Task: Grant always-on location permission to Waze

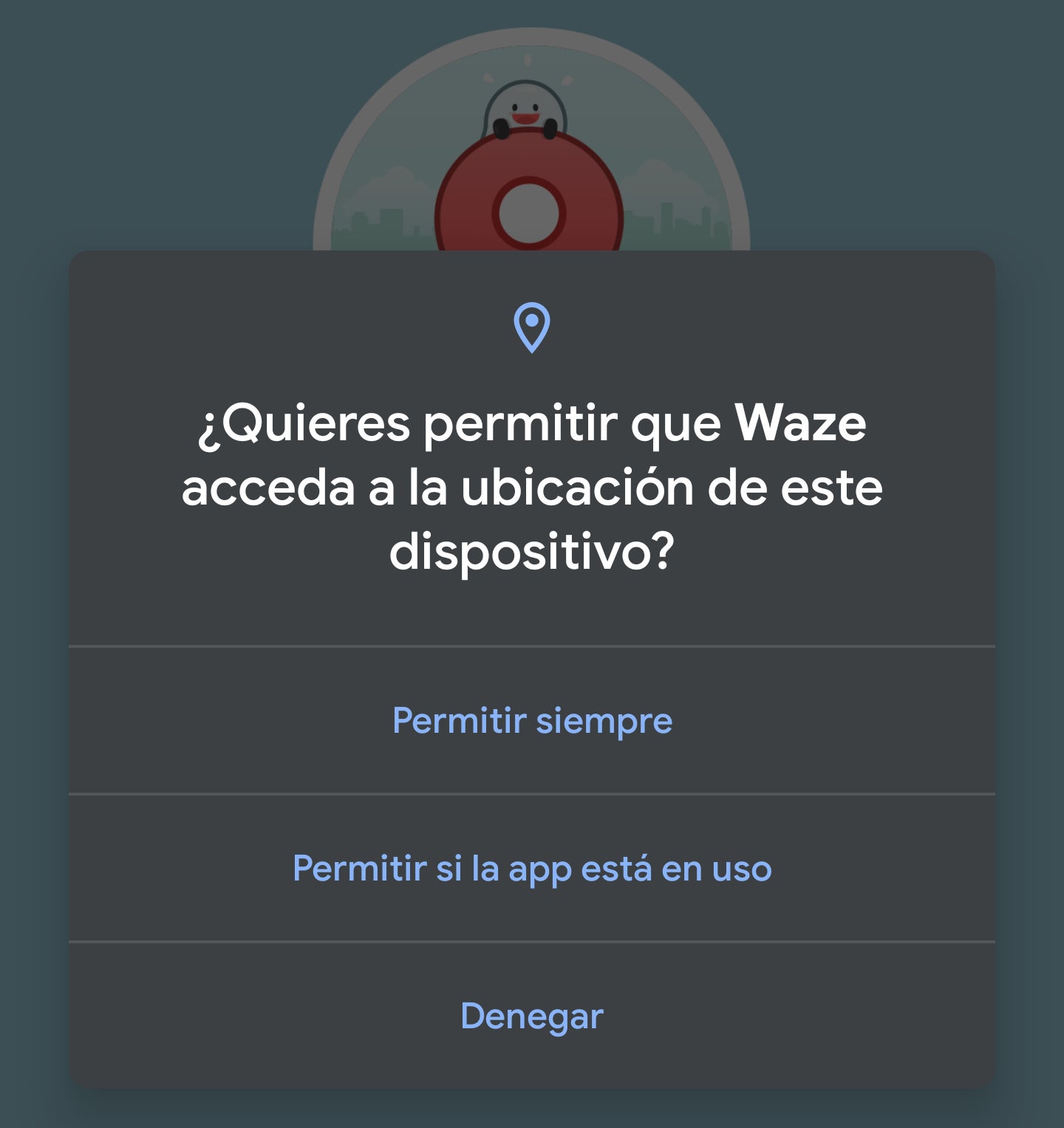Action: click(x=531, y=719)
